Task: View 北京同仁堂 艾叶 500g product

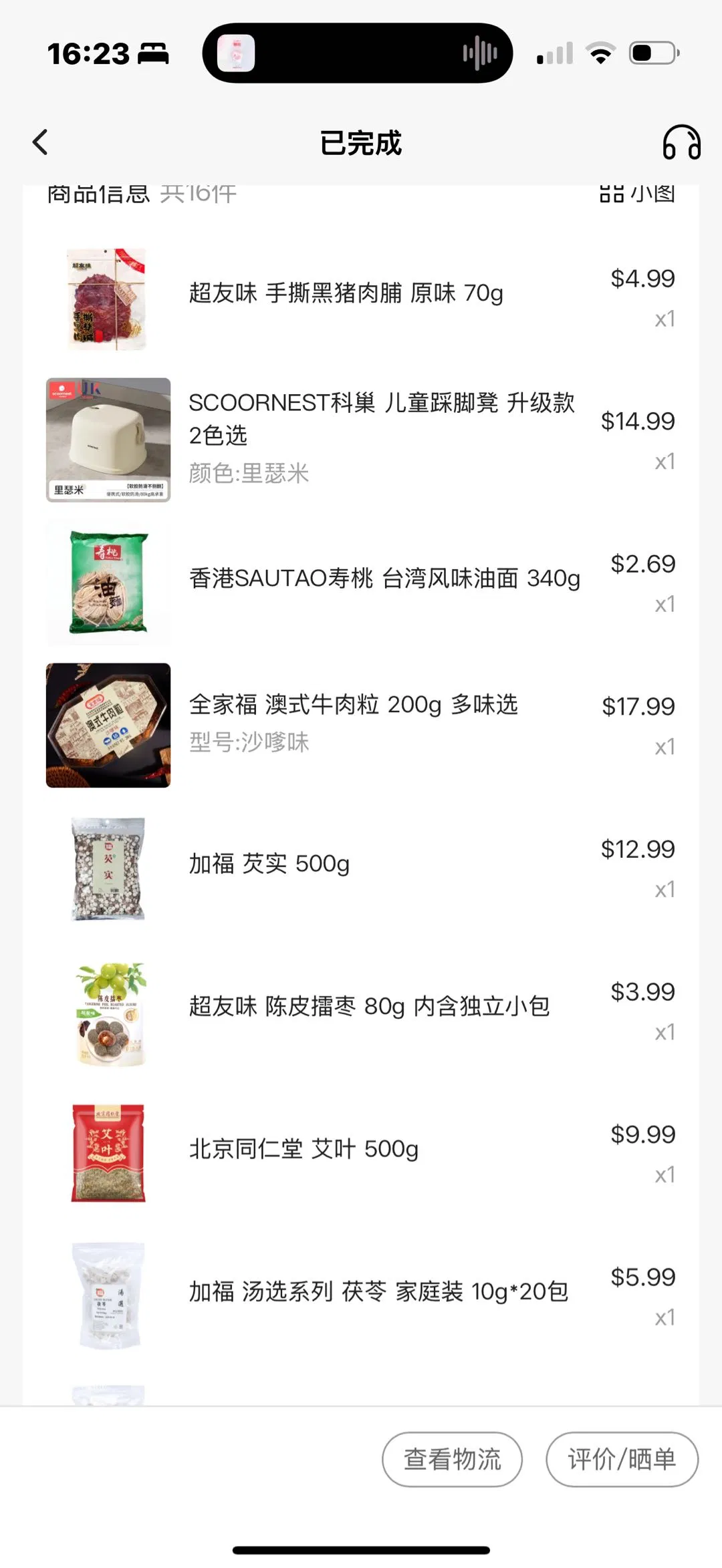Action: [304, 1149]
